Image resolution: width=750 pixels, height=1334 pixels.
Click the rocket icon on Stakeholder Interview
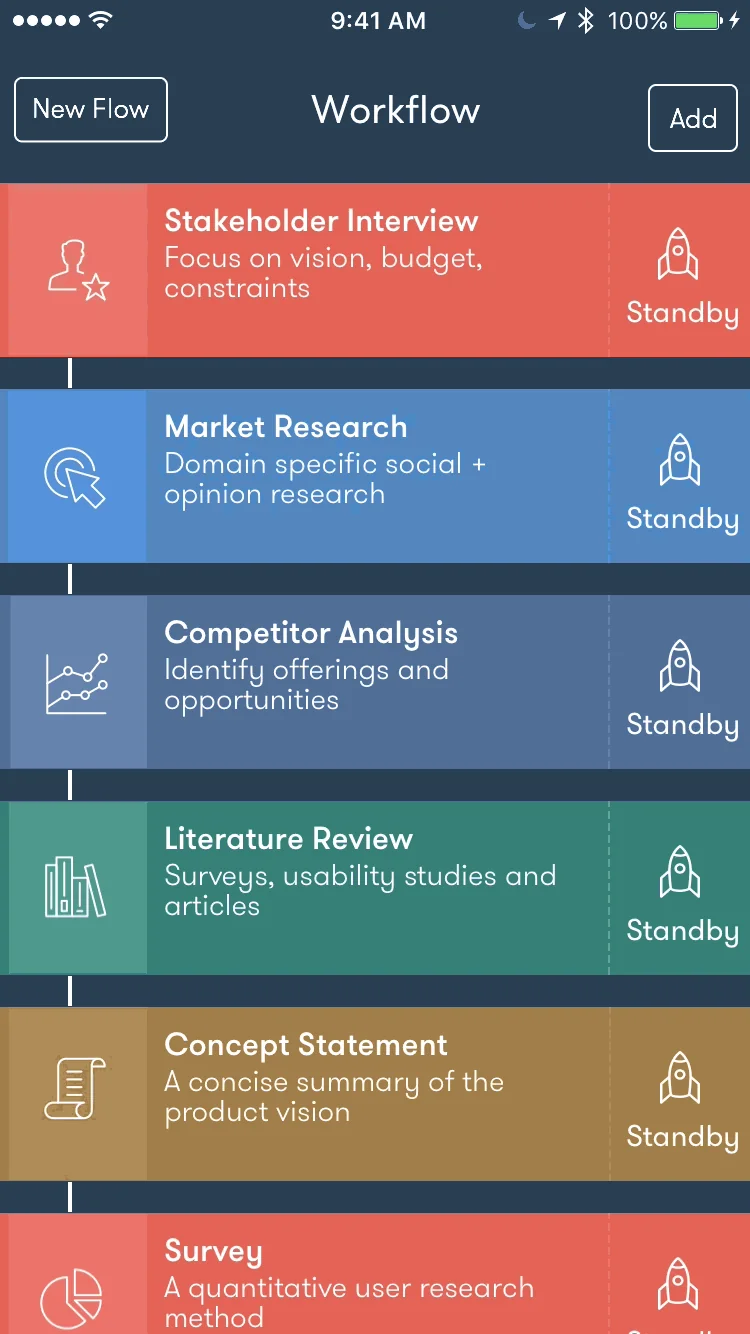pos(679,253)
